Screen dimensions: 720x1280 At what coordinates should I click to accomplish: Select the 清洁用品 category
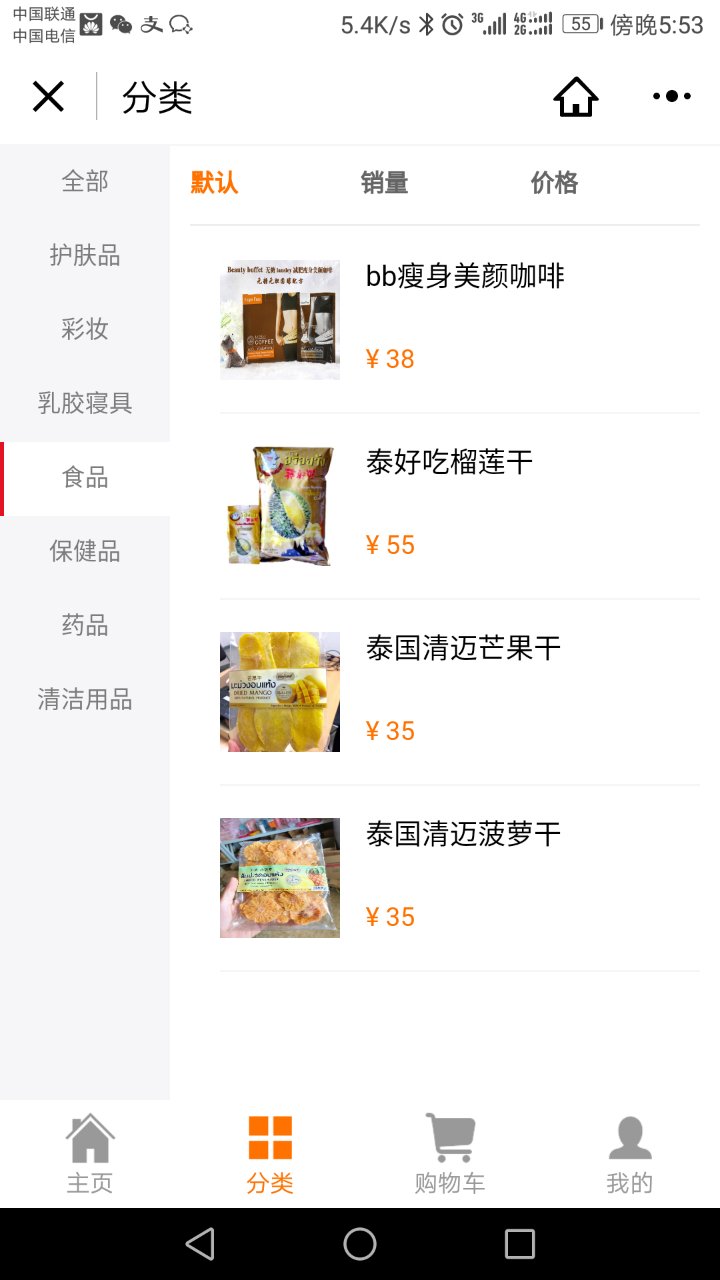[x=85, y=699]
